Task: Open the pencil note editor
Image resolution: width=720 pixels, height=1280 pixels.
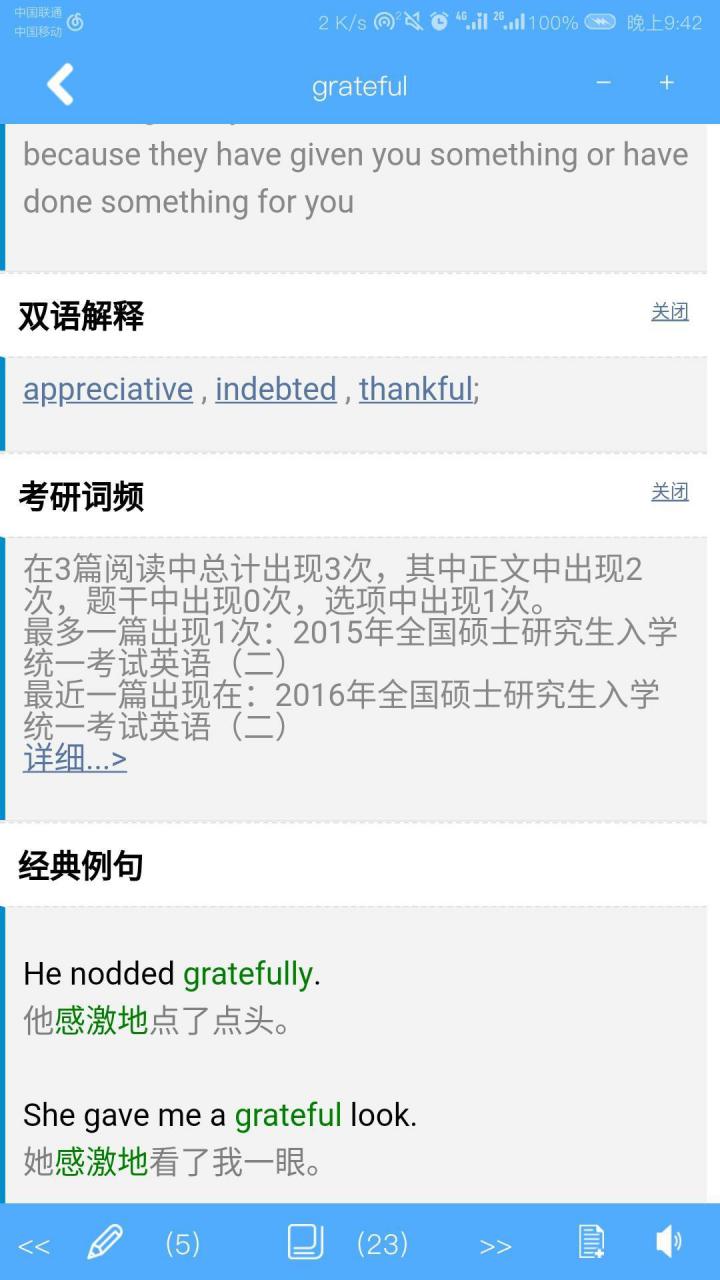Action: (x=104, y=1243)
